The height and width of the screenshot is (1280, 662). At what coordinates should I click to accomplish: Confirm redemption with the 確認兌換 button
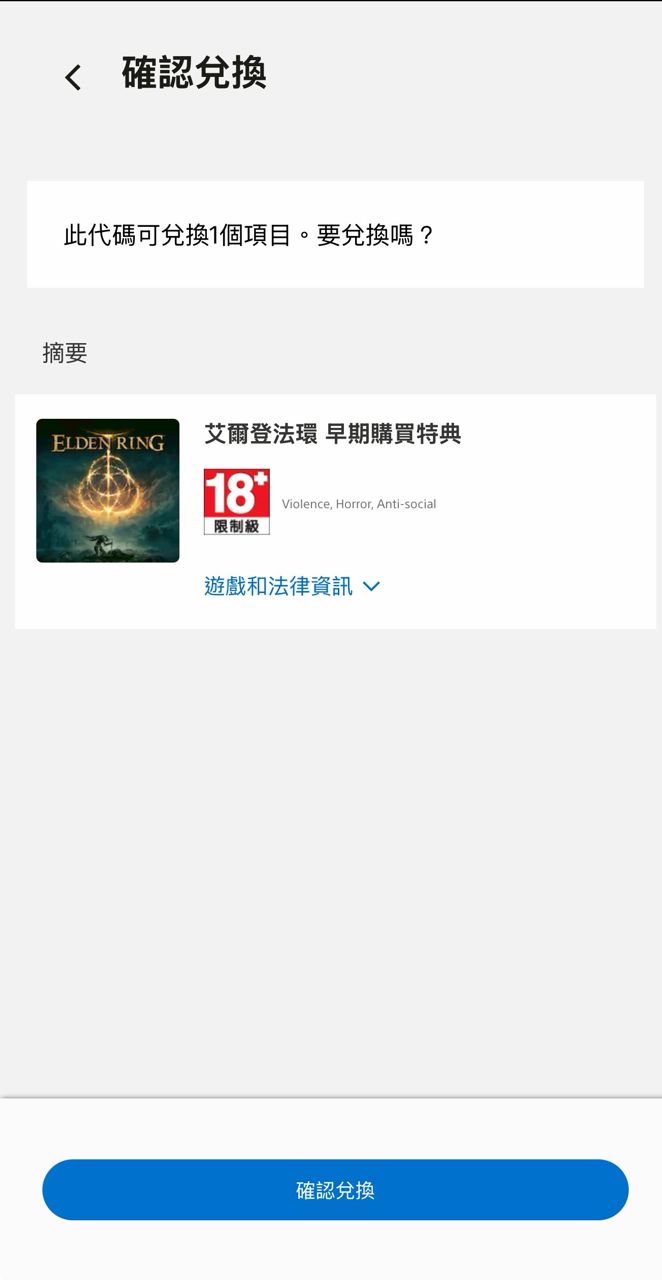[x=335, y=1190]
